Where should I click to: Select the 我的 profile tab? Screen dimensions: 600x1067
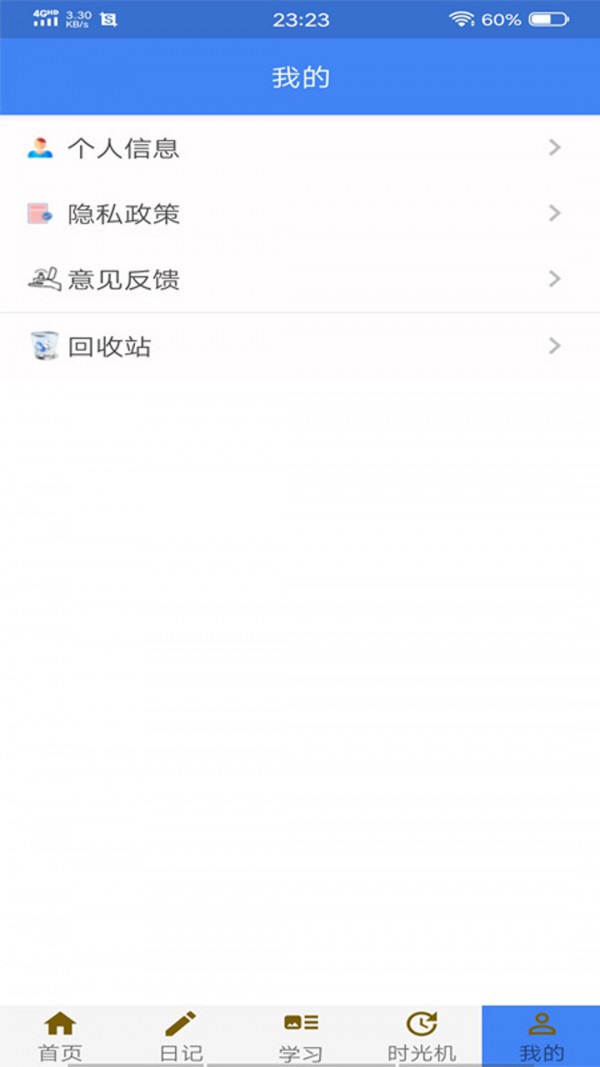(x=541, y=1036)
